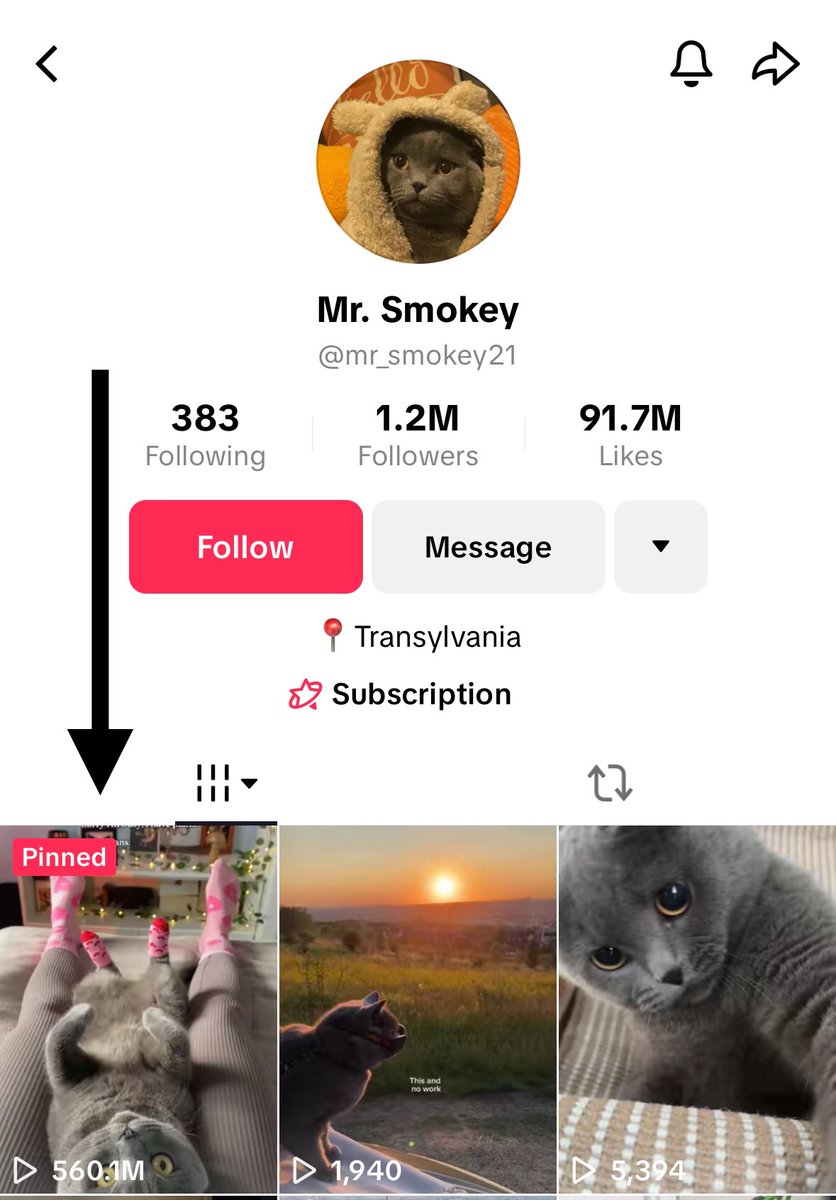Image resolution: width=836 pixels, height=1200 pixels.
Task: Open the gray cat video with 5,394 views
Action: (697, 1010)
